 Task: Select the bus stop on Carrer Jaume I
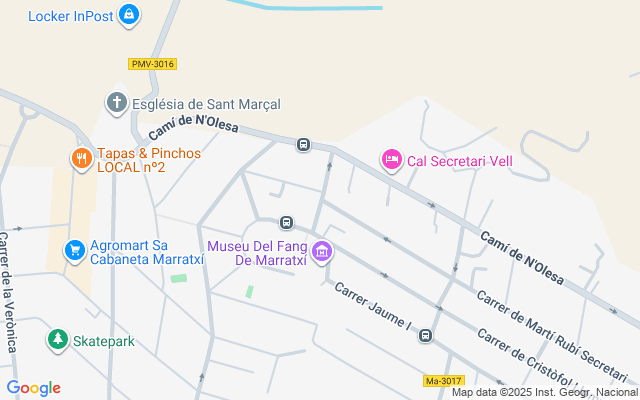(426, 336)
